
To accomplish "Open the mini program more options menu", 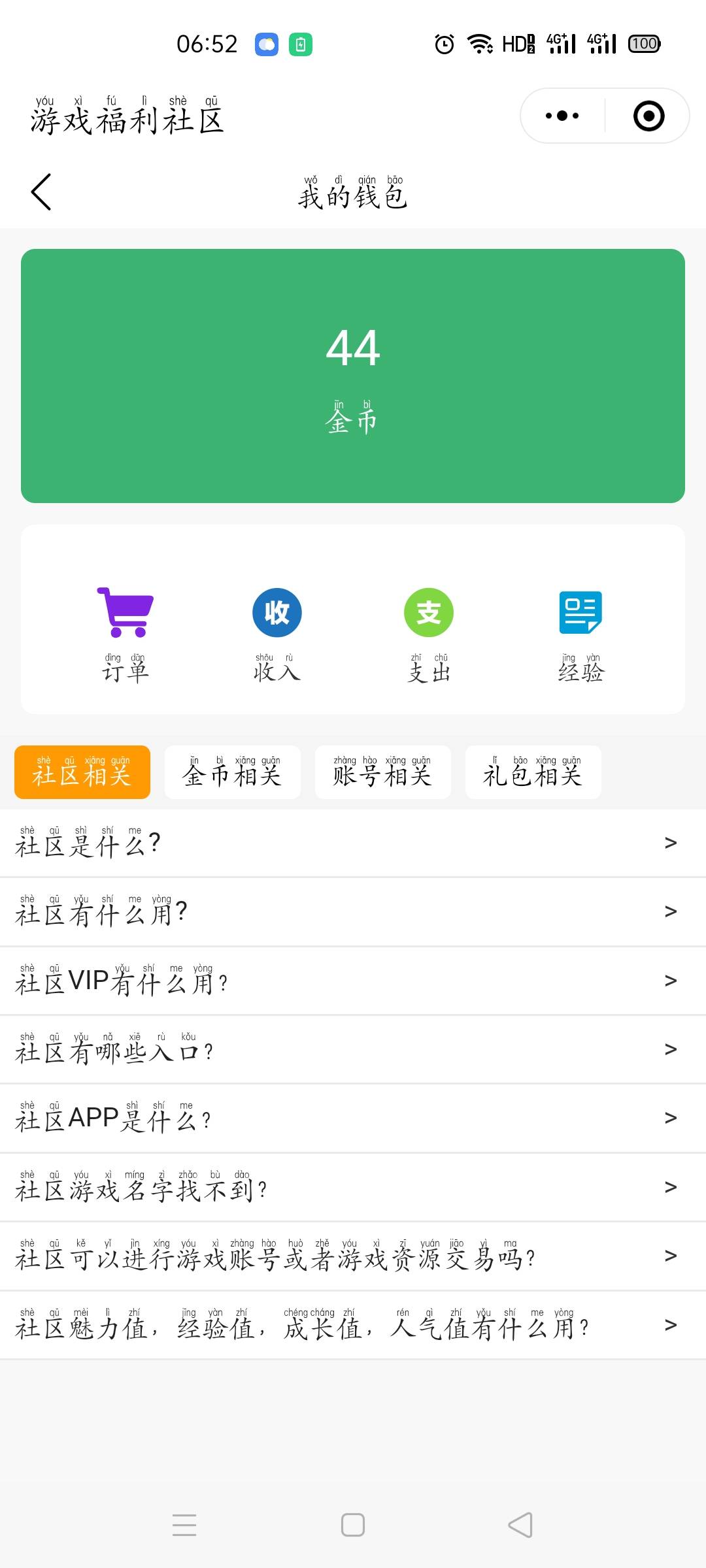I will point(562,116).
